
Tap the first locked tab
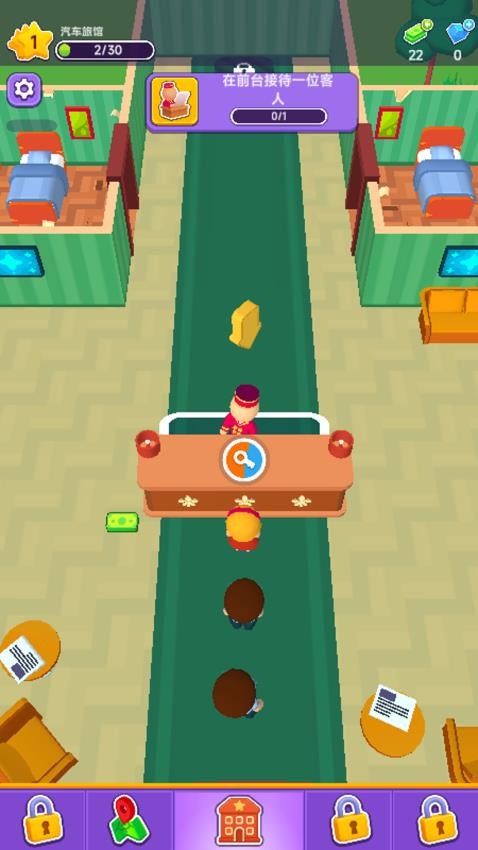point(43,820)
